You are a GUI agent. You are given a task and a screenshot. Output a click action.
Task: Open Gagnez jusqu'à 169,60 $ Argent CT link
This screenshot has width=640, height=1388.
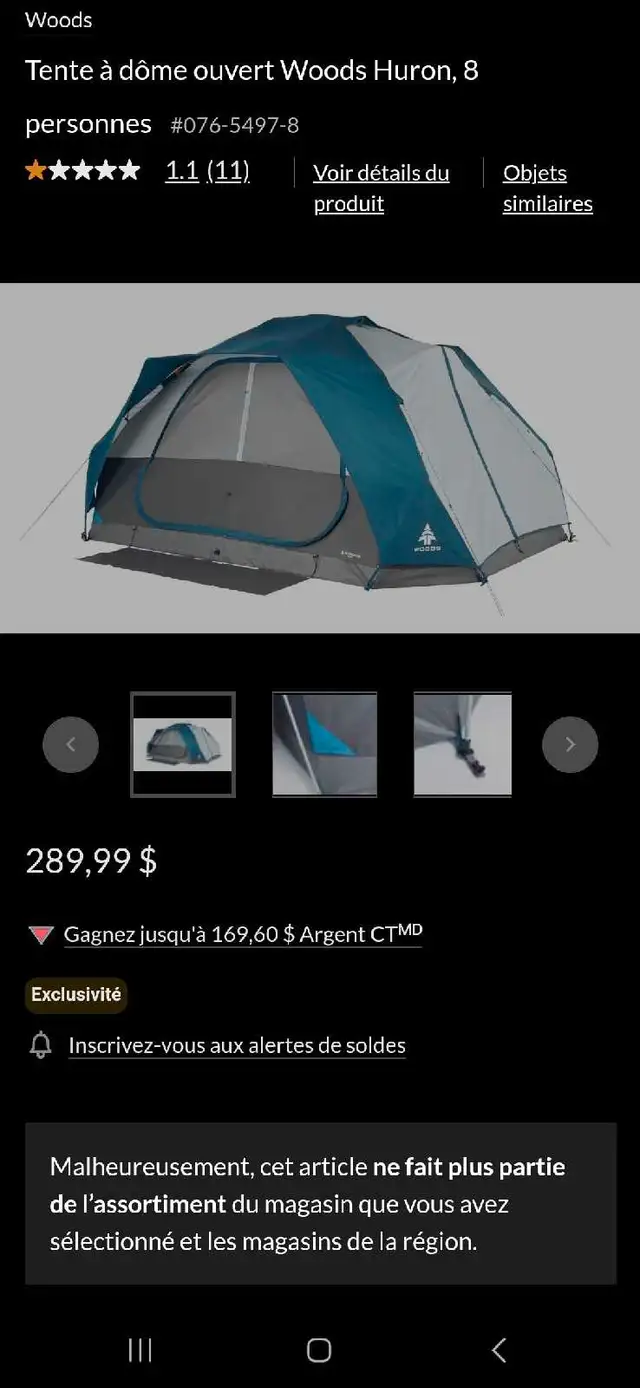click(x=242, y=934)
